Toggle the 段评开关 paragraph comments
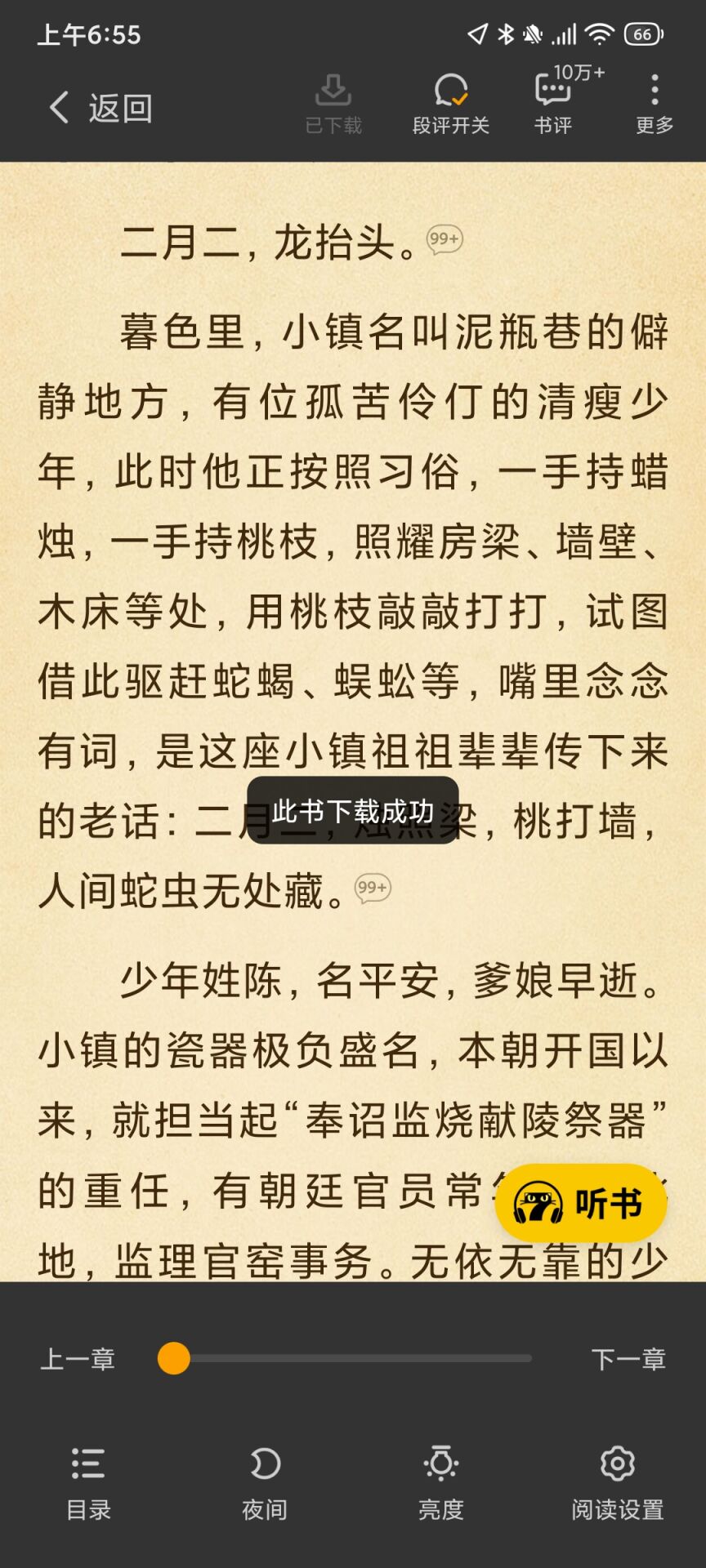Image resolution: width=706 pixels, height=1568 pixels. (450, 104)
